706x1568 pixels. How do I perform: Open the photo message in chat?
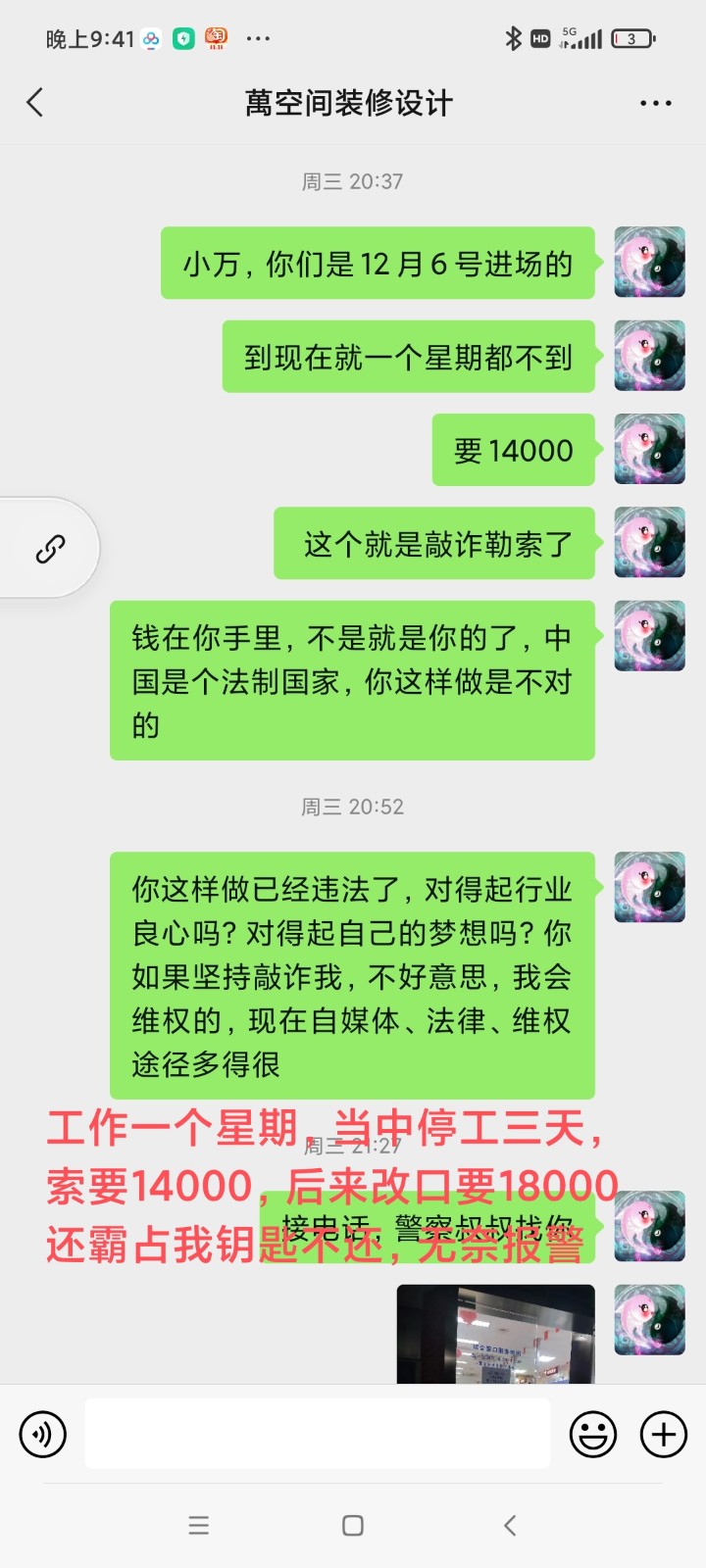(495, 1333)
